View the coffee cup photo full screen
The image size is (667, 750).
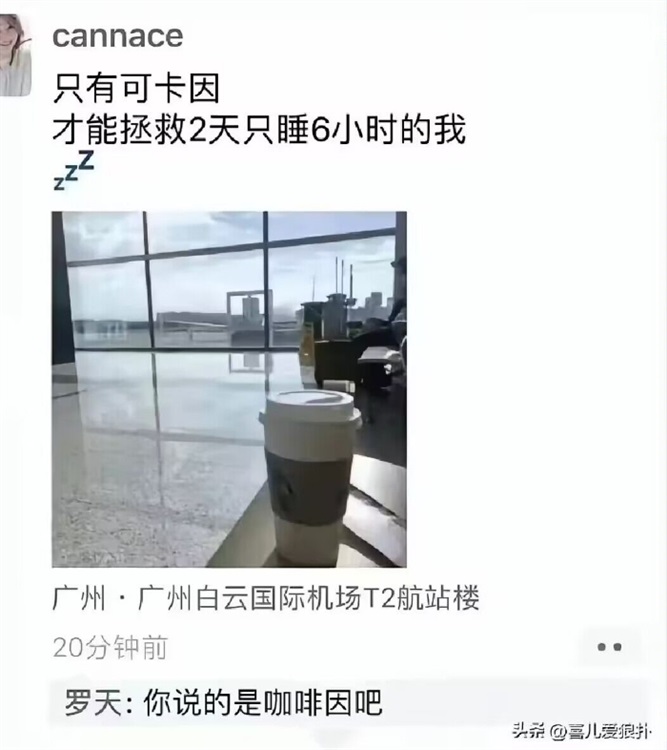[x=229, y=389]
